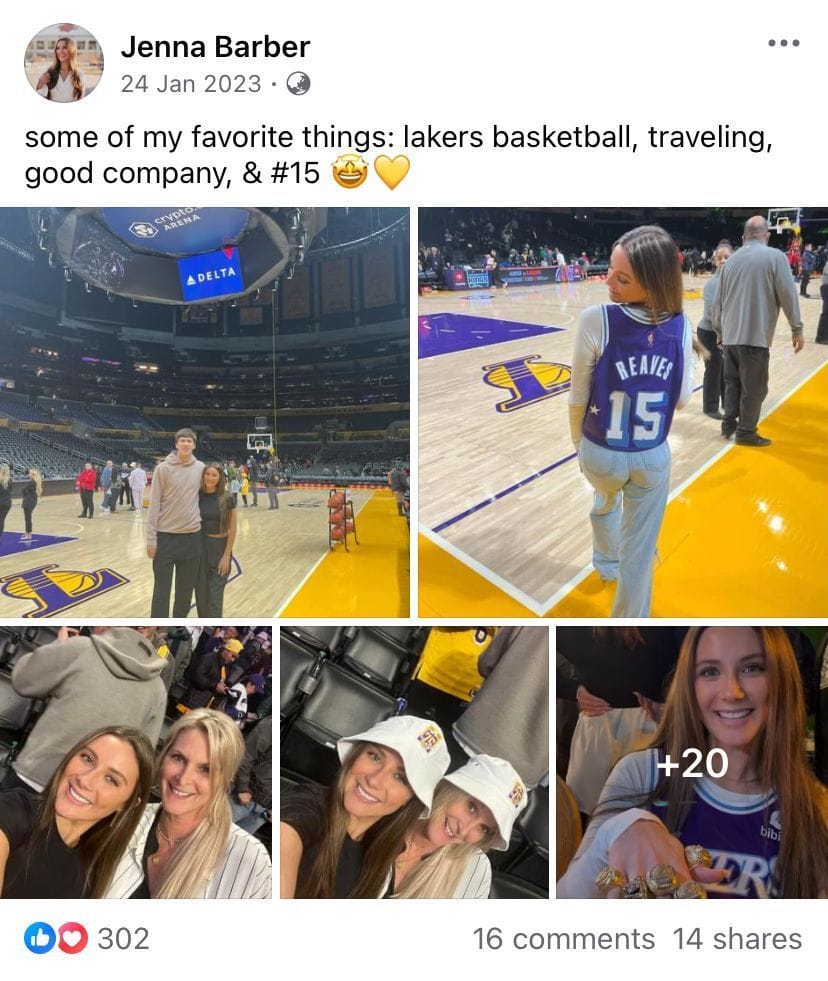Open the +20 photos overlay
The width and height of the screenshot is (828, 981).
point(691,763)
